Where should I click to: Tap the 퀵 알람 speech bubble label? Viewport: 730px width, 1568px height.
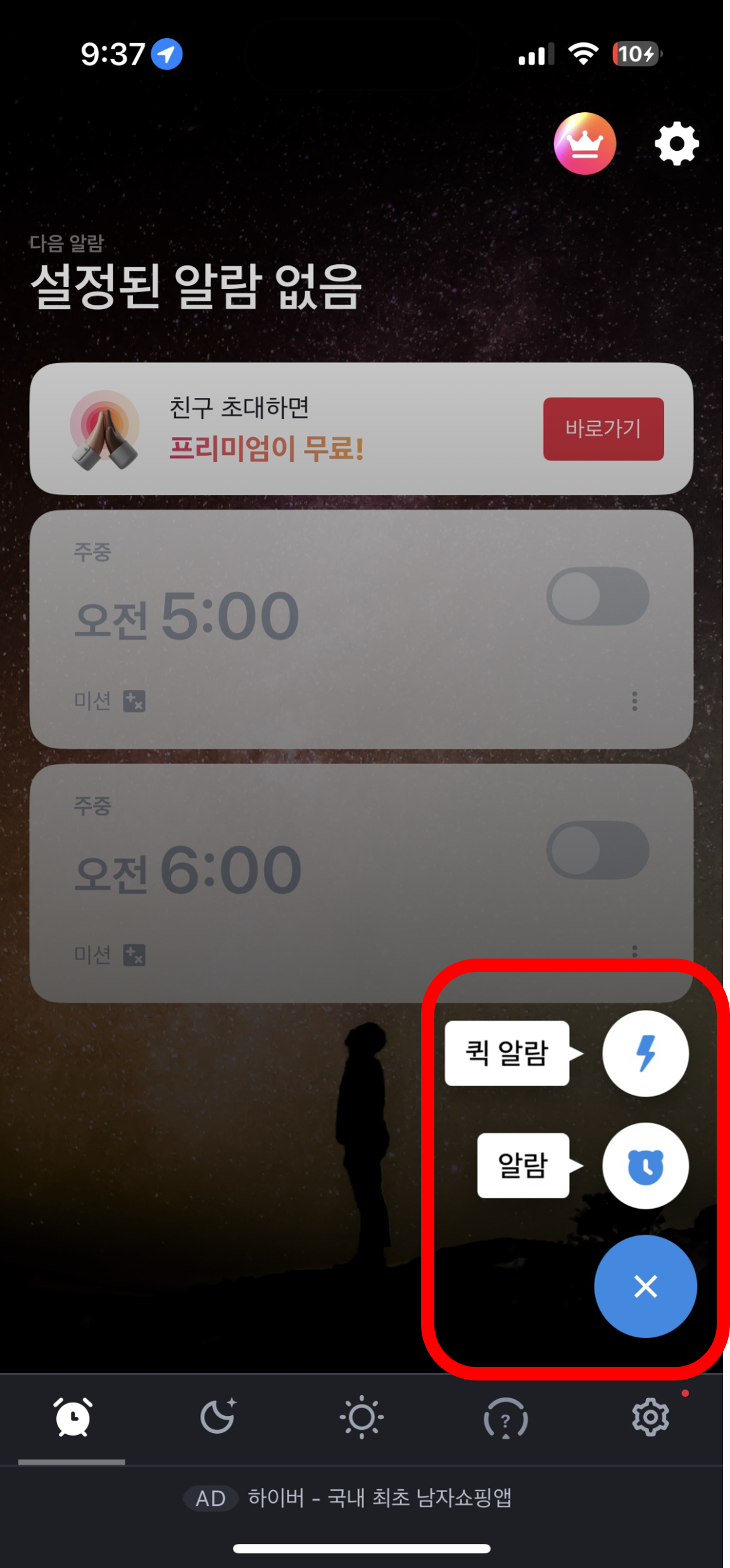click(x=507, y=1054)
